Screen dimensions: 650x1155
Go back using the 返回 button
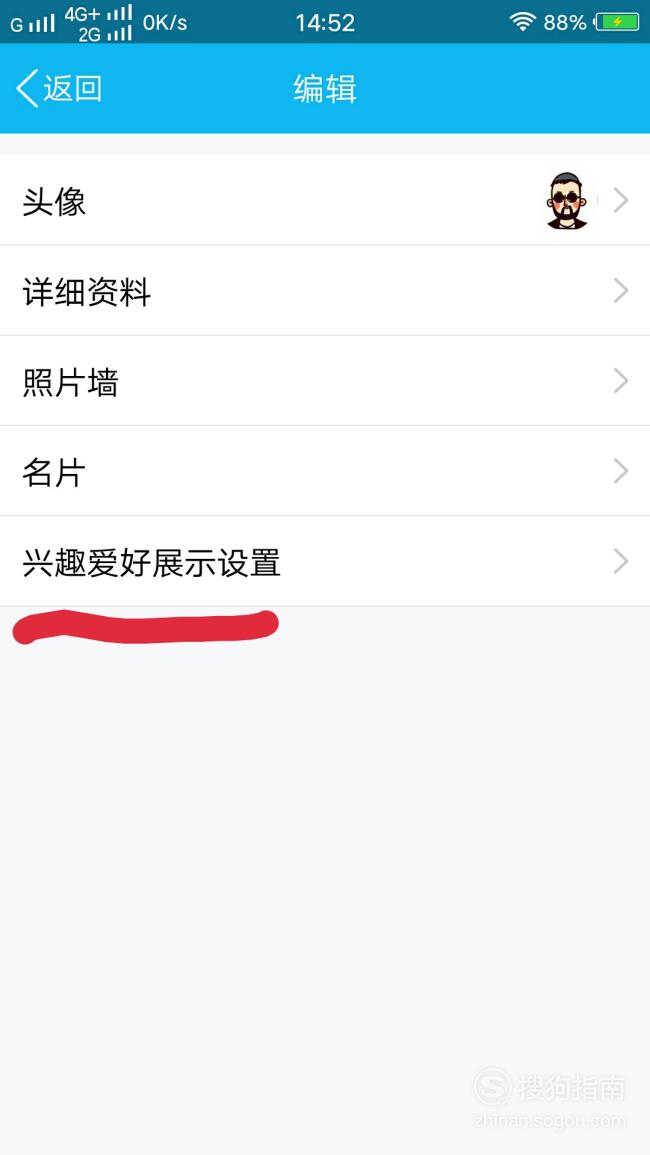pyautogui.click(x=59, y=88)
